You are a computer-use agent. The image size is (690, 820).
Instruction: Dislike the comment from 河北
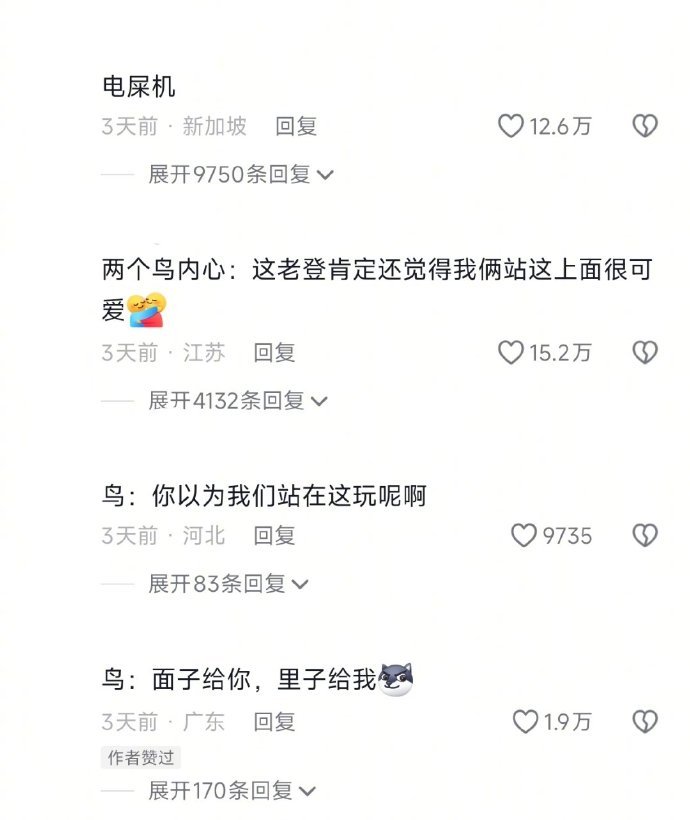click(x=645, y=536)
